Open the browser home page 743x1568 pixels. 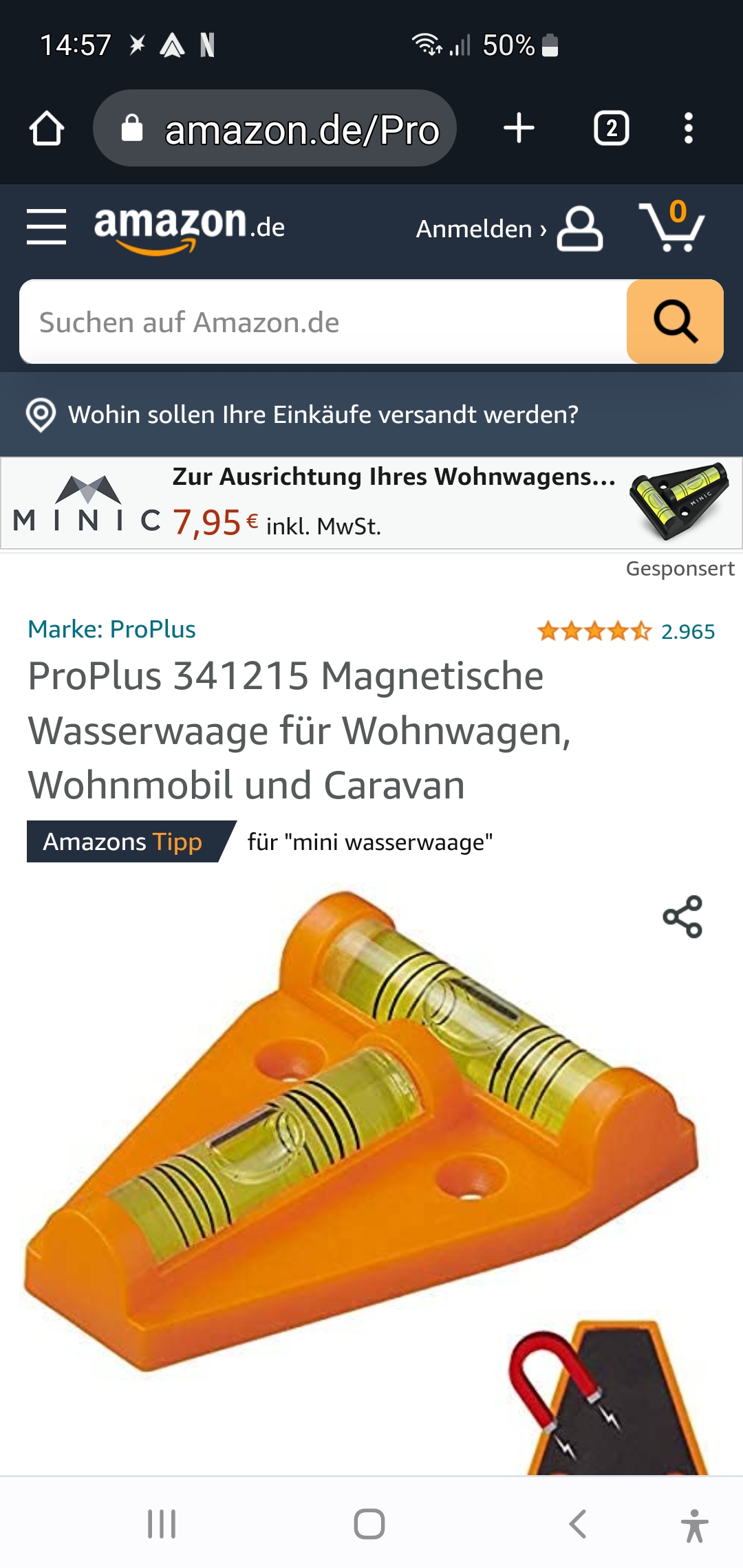coord(47,129)
